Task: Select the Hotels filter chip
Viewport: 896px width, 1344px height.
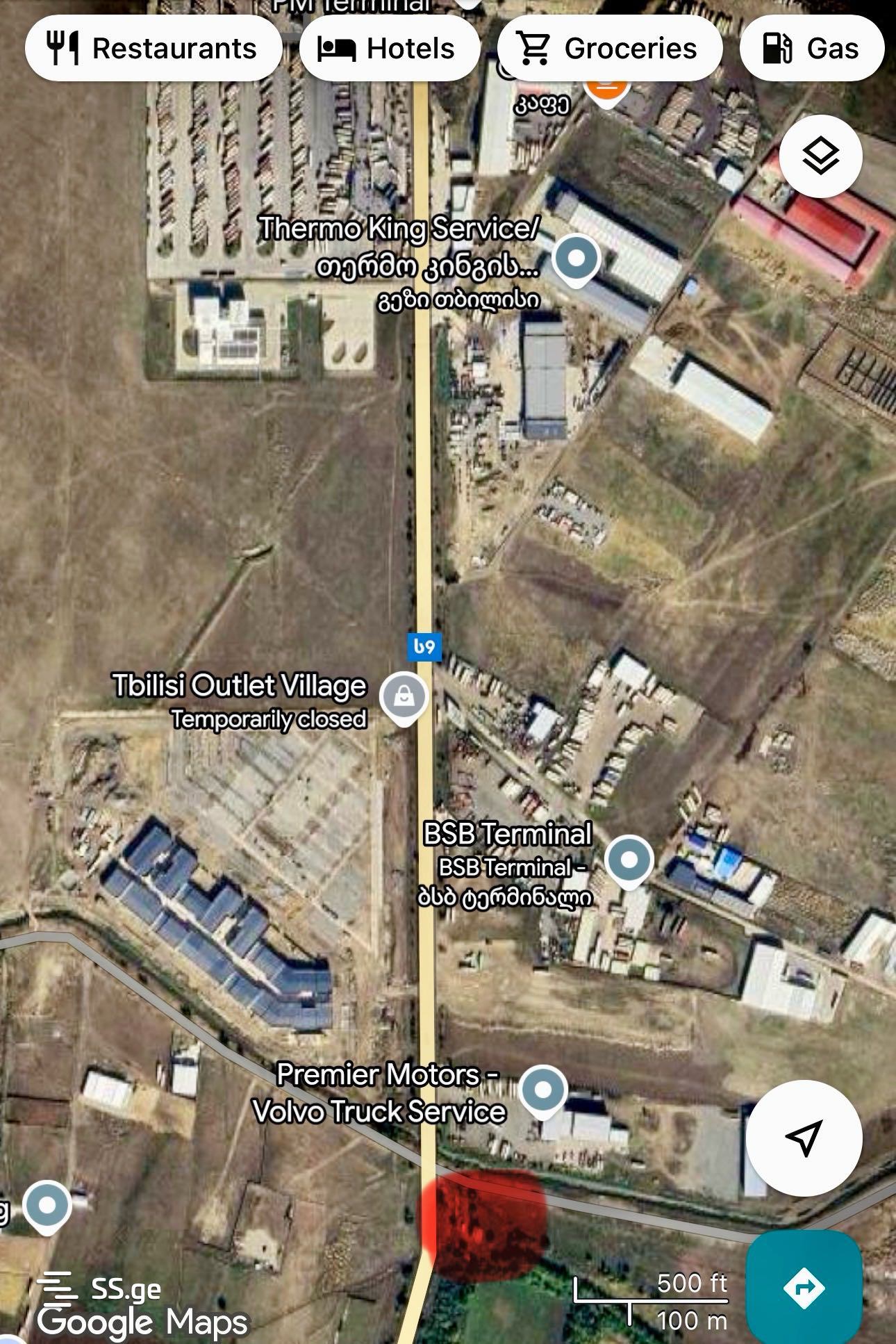Action: point(389,49)
